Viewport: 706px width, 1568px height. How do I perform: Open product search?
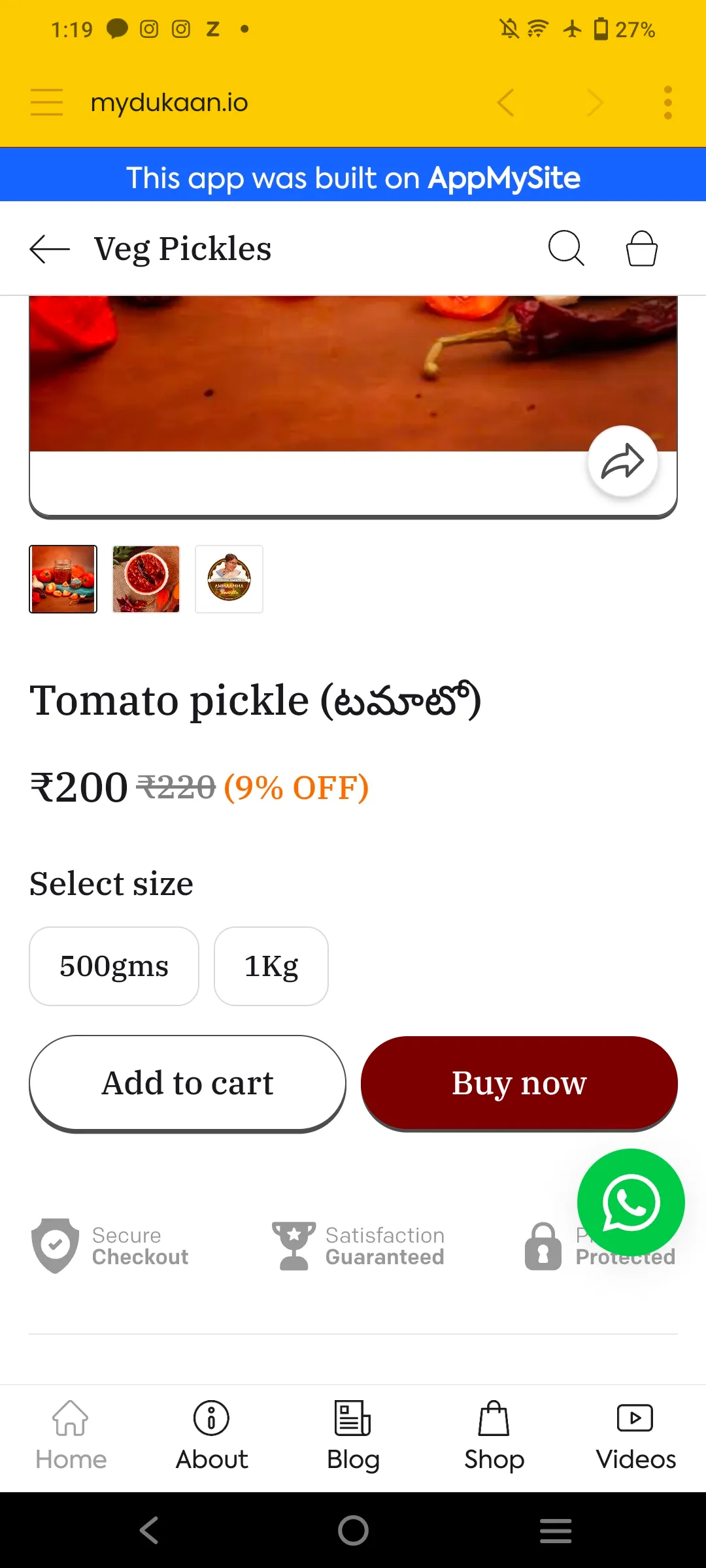click(566, 248)
